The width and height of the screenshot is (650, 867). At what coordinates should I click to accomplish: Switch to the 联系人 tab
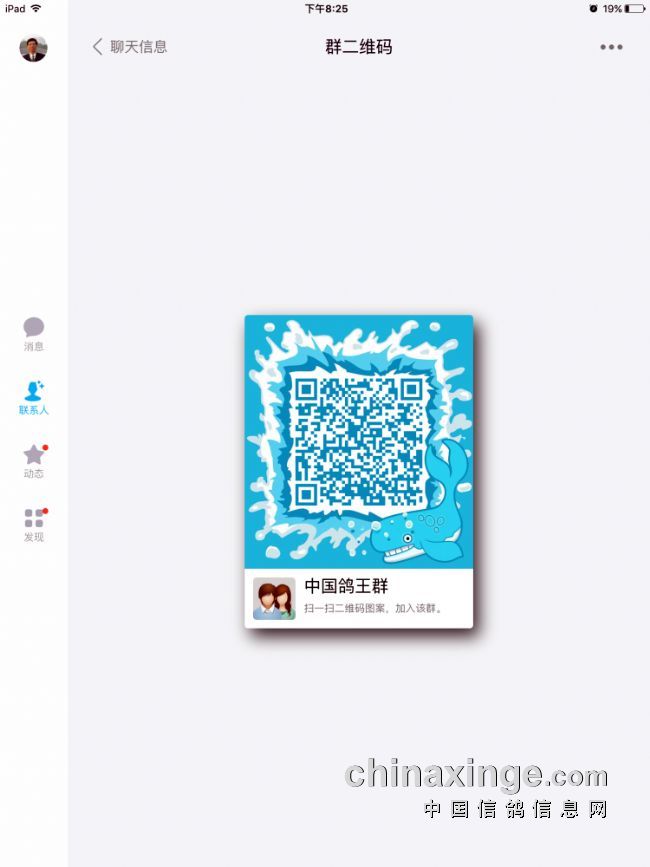click(34, 397)
